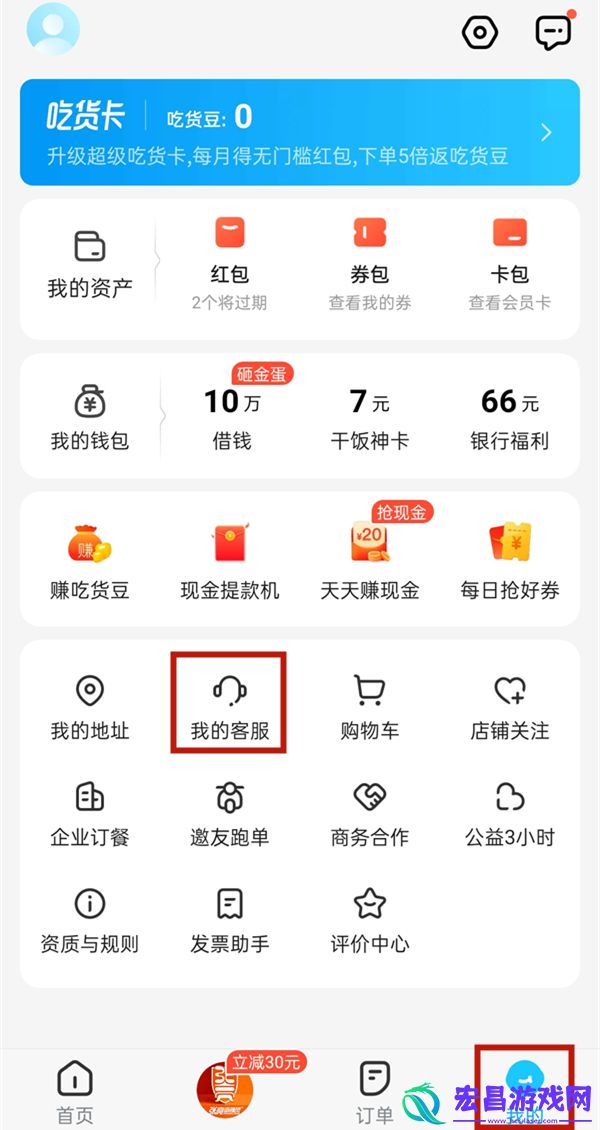Open the settings hexagon icon
600x1130 pixels.
(x=480, y=32)
